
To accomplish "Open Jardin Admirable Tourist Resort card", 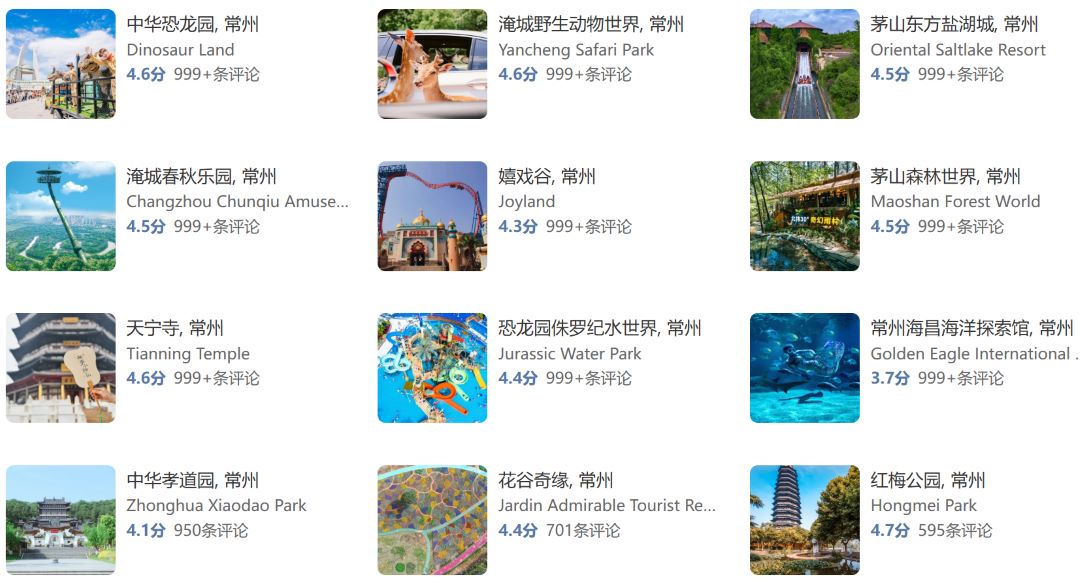I will click(556, 481).
